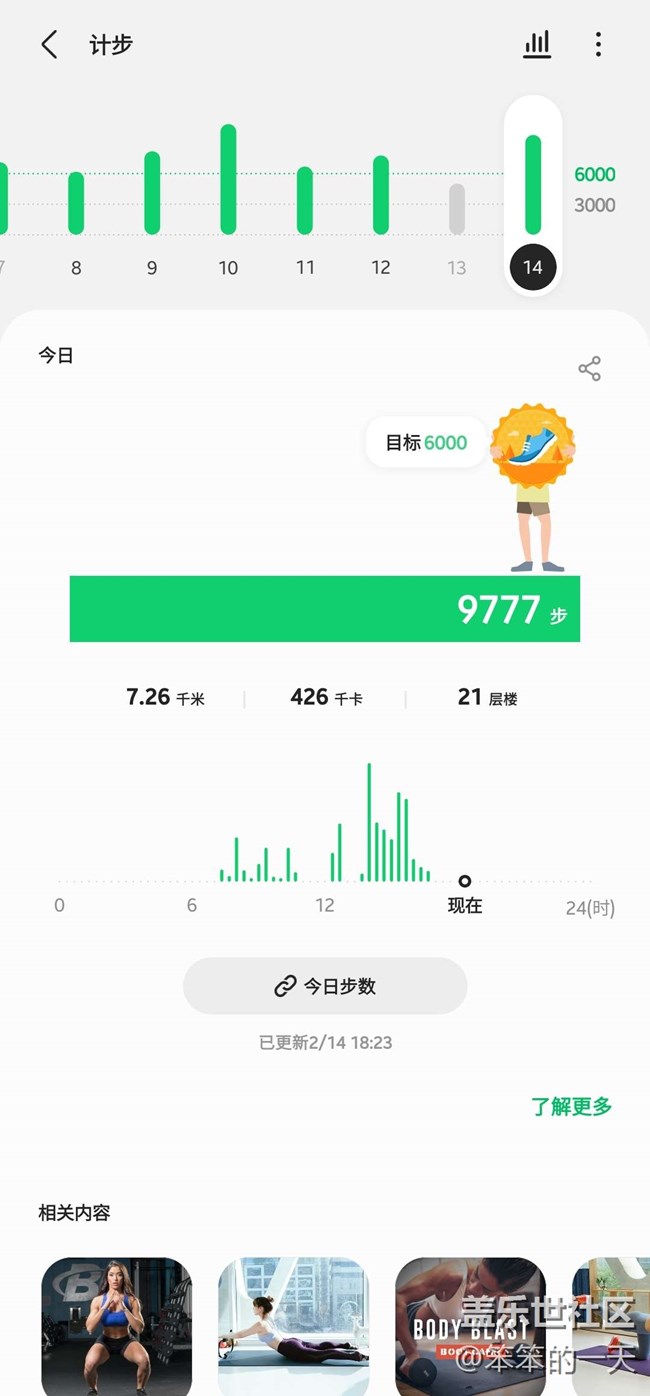
Task: Share today's step count
Action: click(589, 369)
